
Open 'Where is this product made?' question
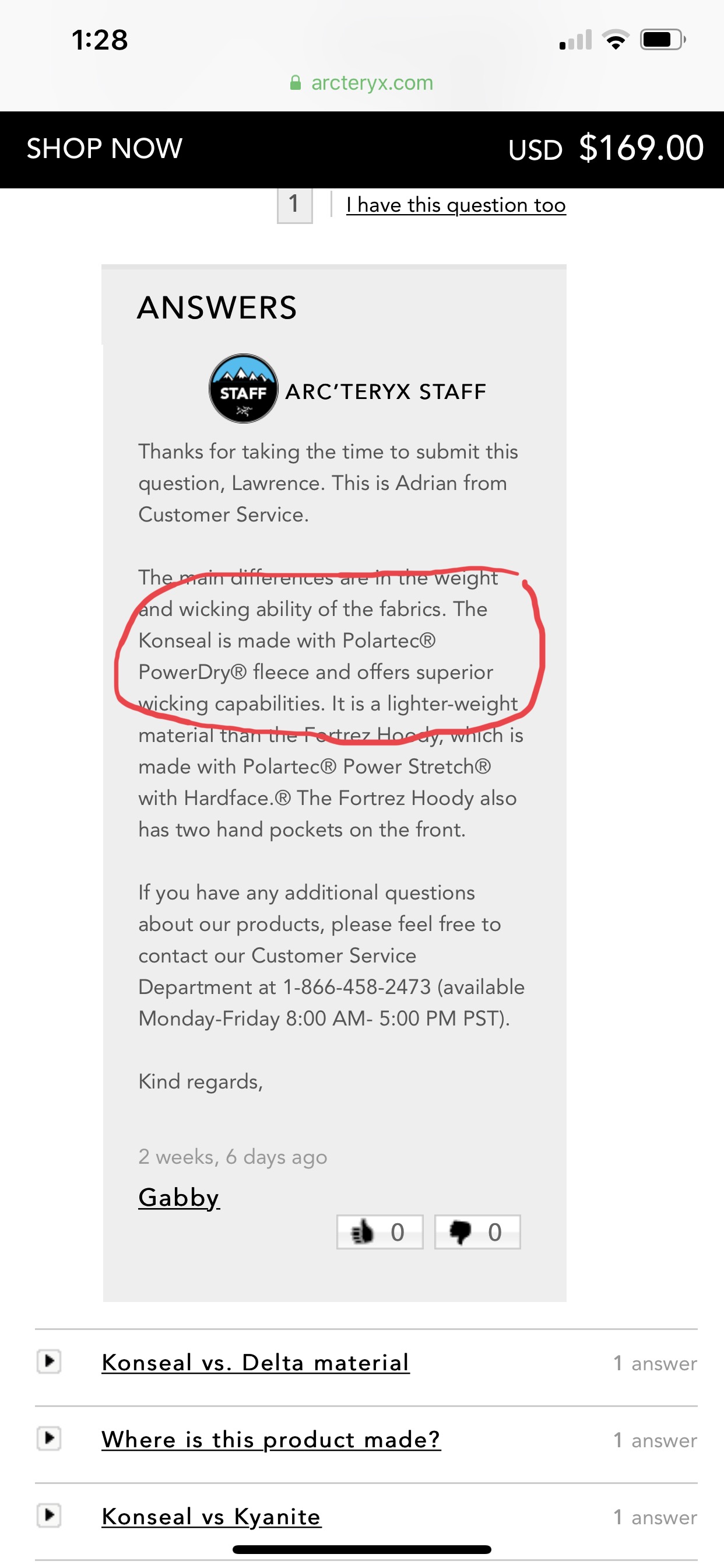pos(270,1439)
